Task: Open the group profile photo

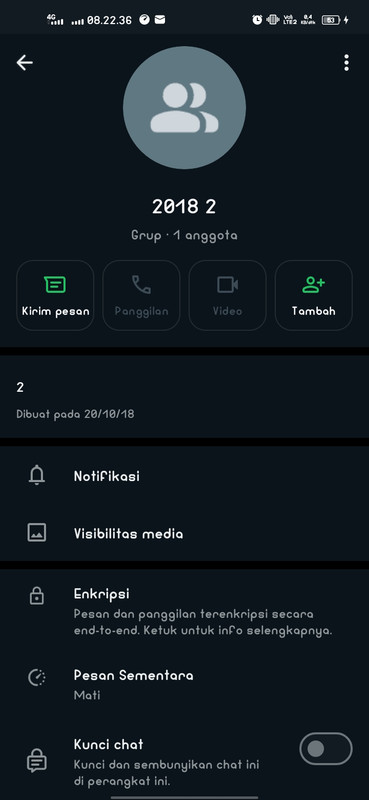Action: (x=184, y=108)
